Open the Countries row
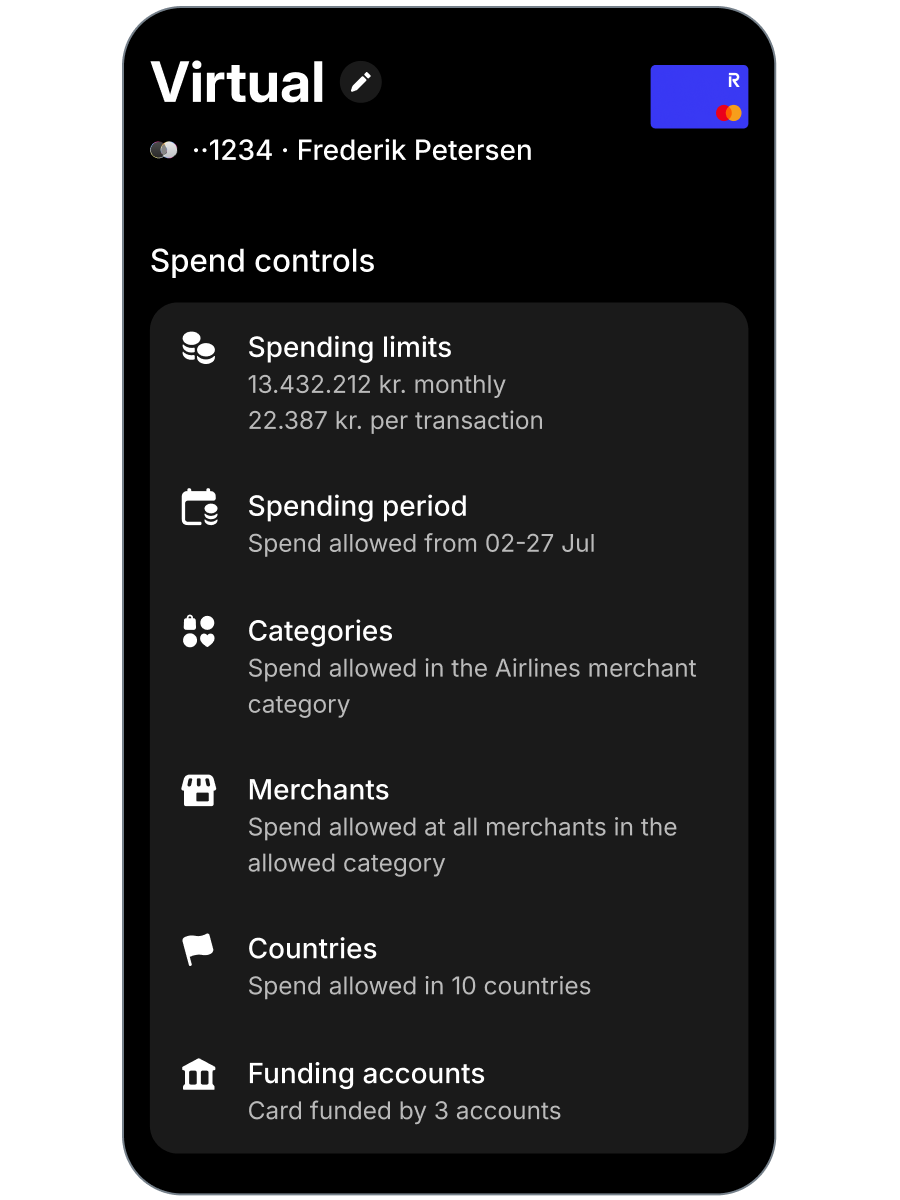The width and height of the screenshot is (900, 1200). (x=449, y=966)
